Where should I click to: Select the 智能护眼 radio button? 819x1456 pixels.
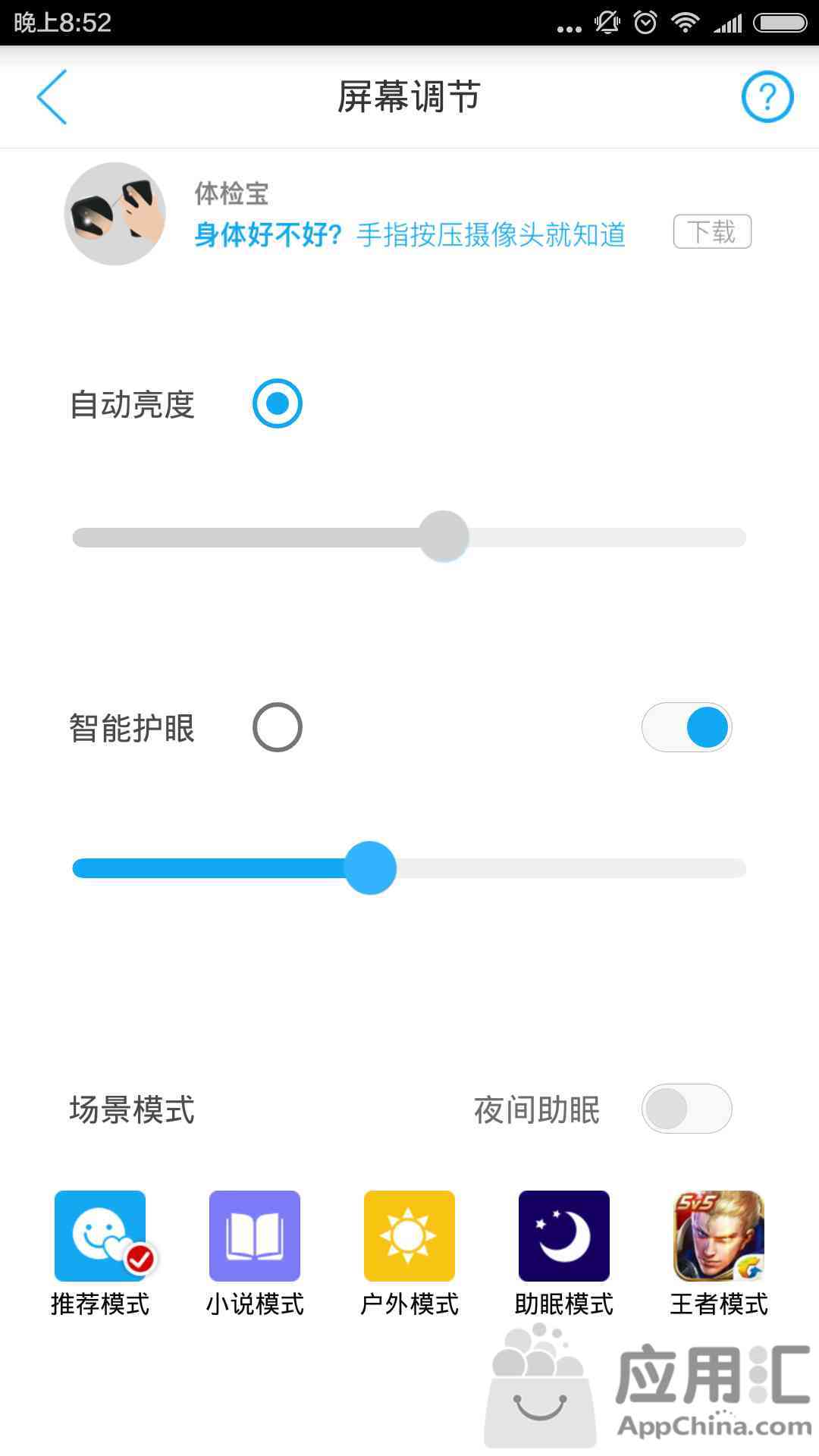277,727
